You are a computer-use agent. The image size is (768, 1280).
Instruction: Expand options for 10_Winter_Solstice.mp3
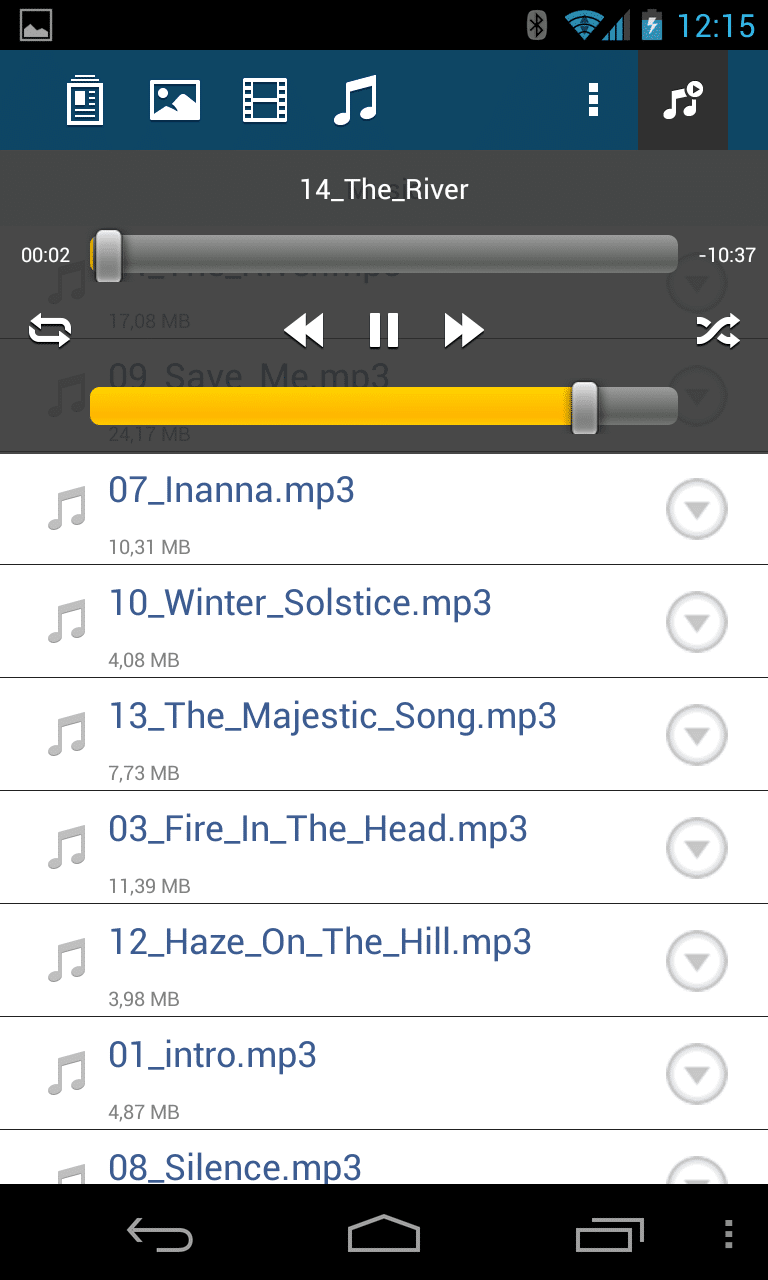tap(696, 622)
